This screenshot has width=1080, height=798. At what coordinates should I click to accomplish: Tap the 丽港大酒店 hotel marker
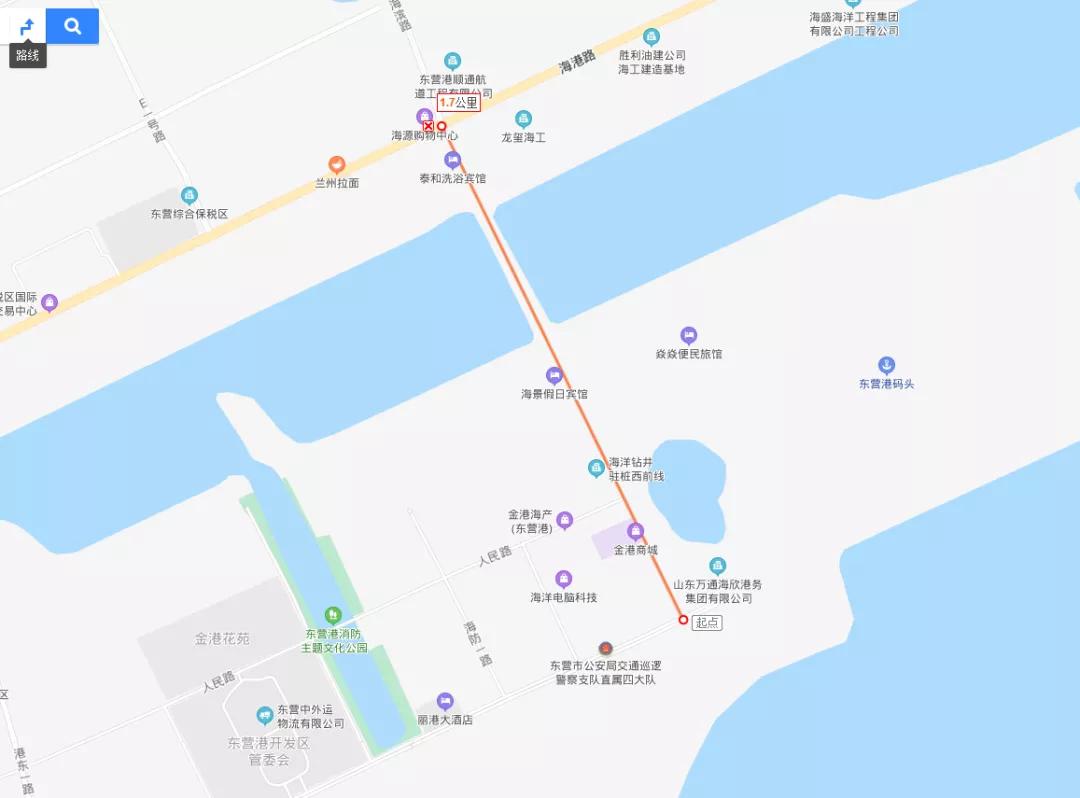click(445, 702)
